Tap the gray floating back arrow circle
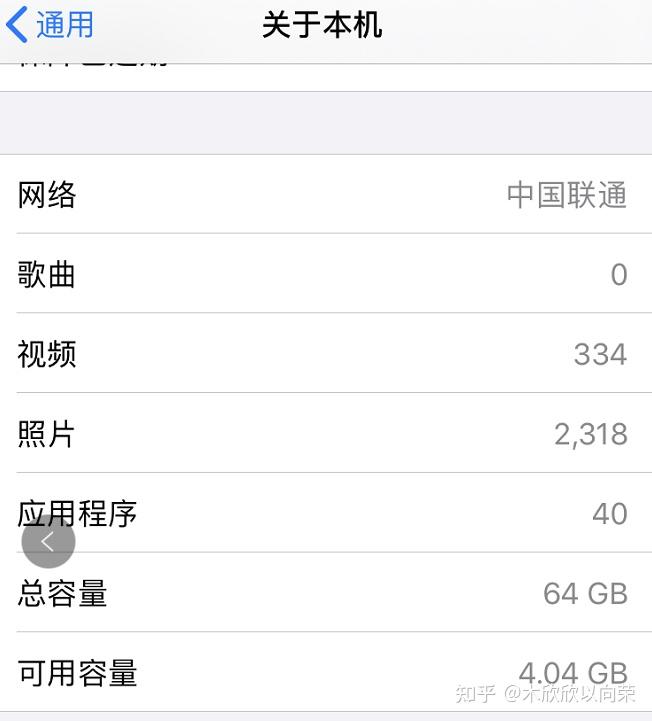 point(48,541)
